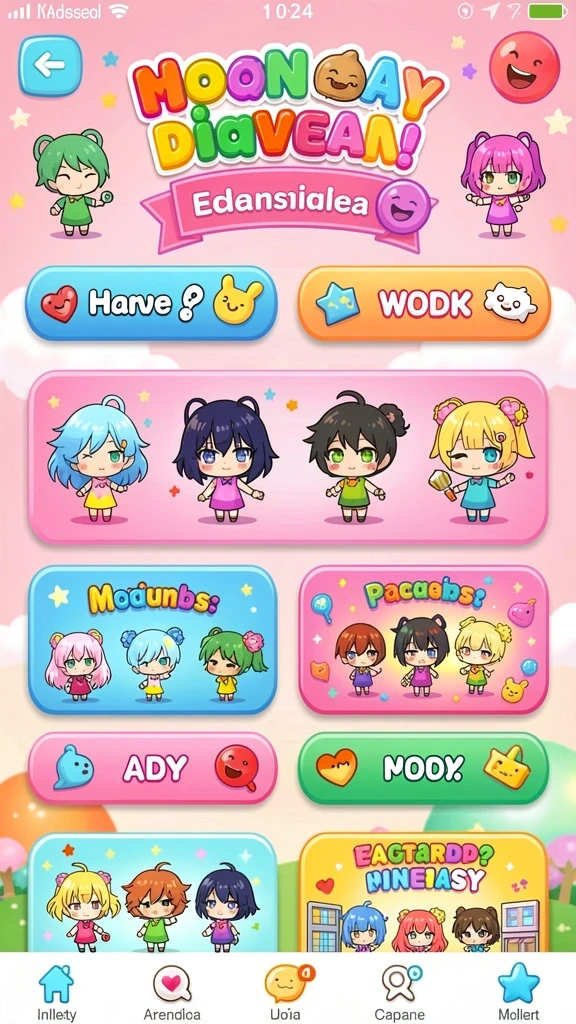Tap the pink ADY button
Image resolution: width=576 pixels, height=1024 pixels.
(153, 768)
